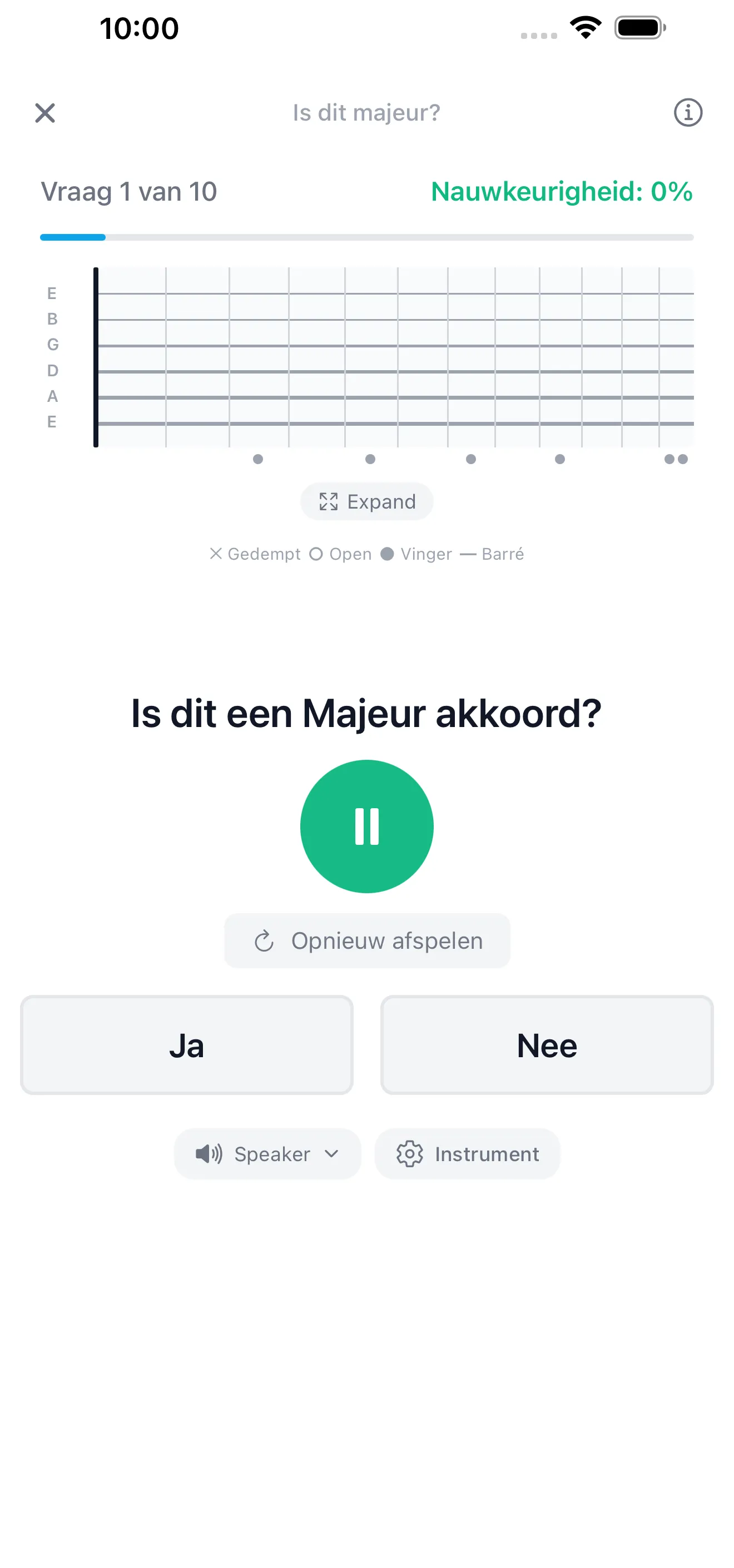This screenshot has width=734, height=1568.
Task: Toggle the Open string legend marker
Action: click(x=340, y=554)
